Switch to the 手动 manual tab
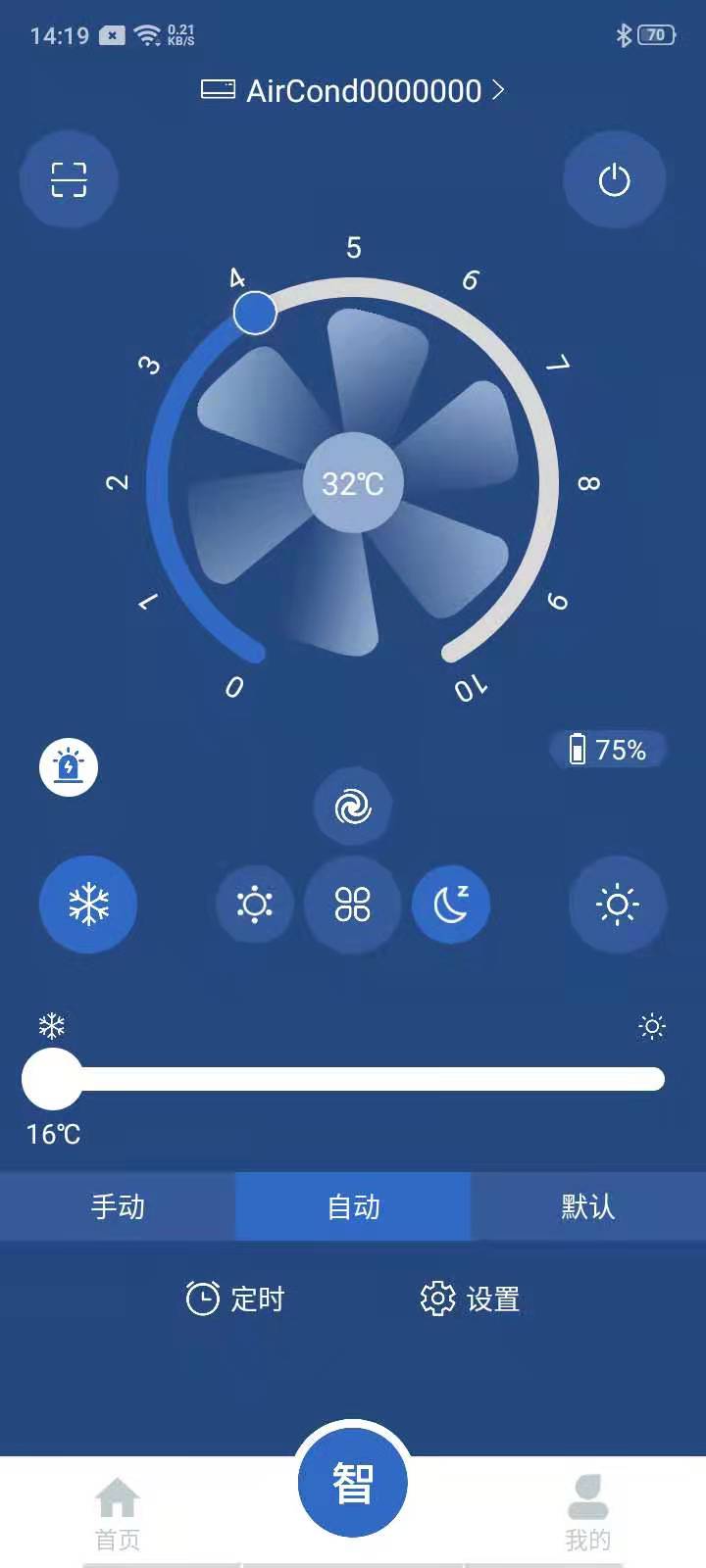706x1568 pixels. 118,1206
